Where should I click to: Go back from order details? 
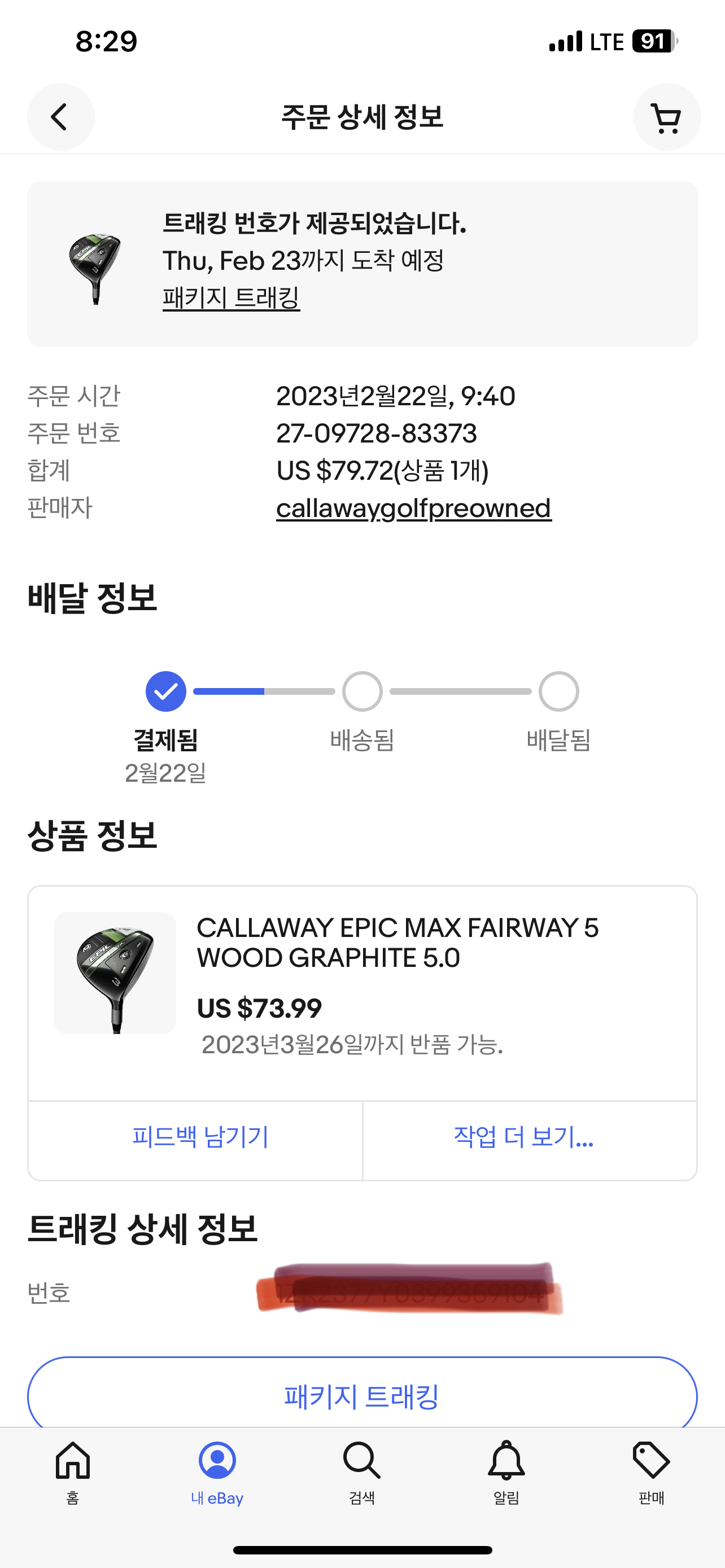[60, 117]
